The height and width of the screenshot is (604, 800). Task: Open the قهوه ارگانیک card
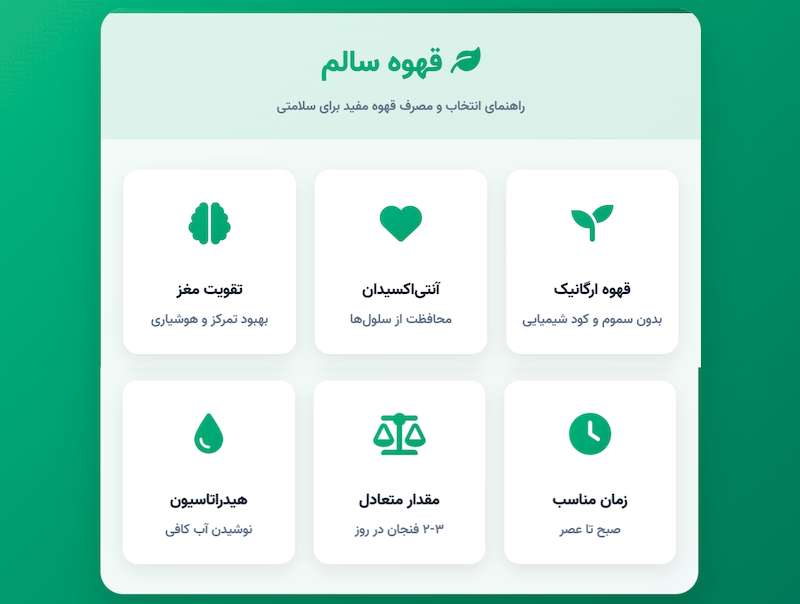(592, 262)
